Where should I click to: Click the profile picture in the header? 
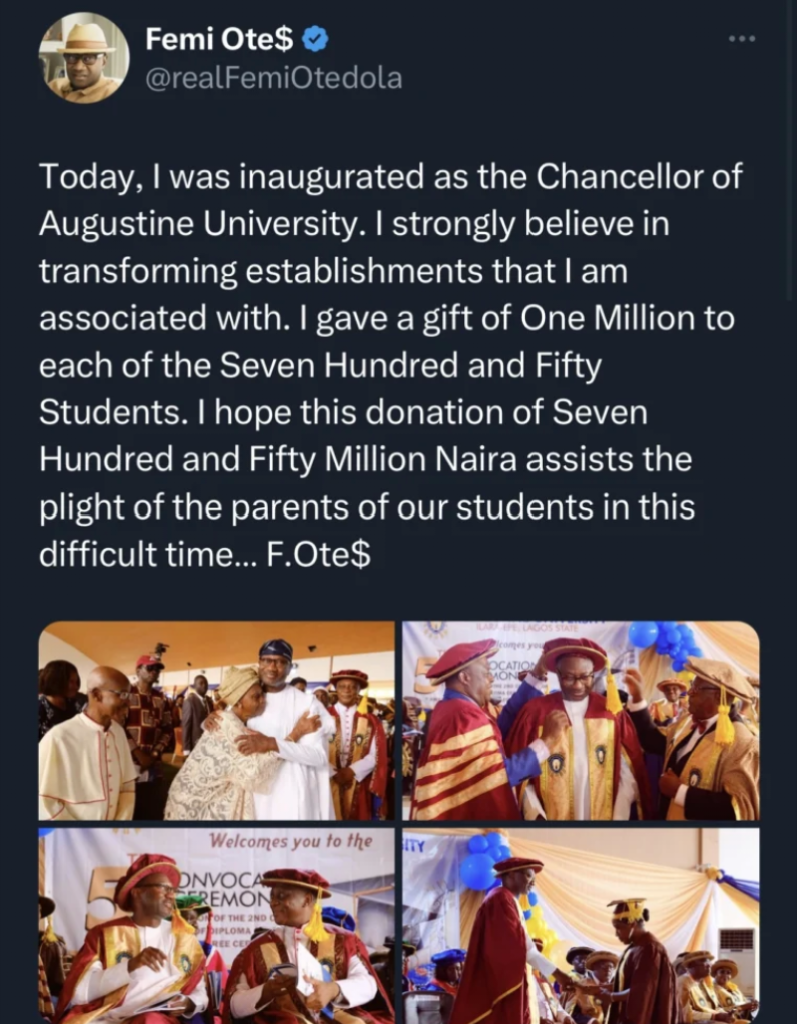[85, 58]
